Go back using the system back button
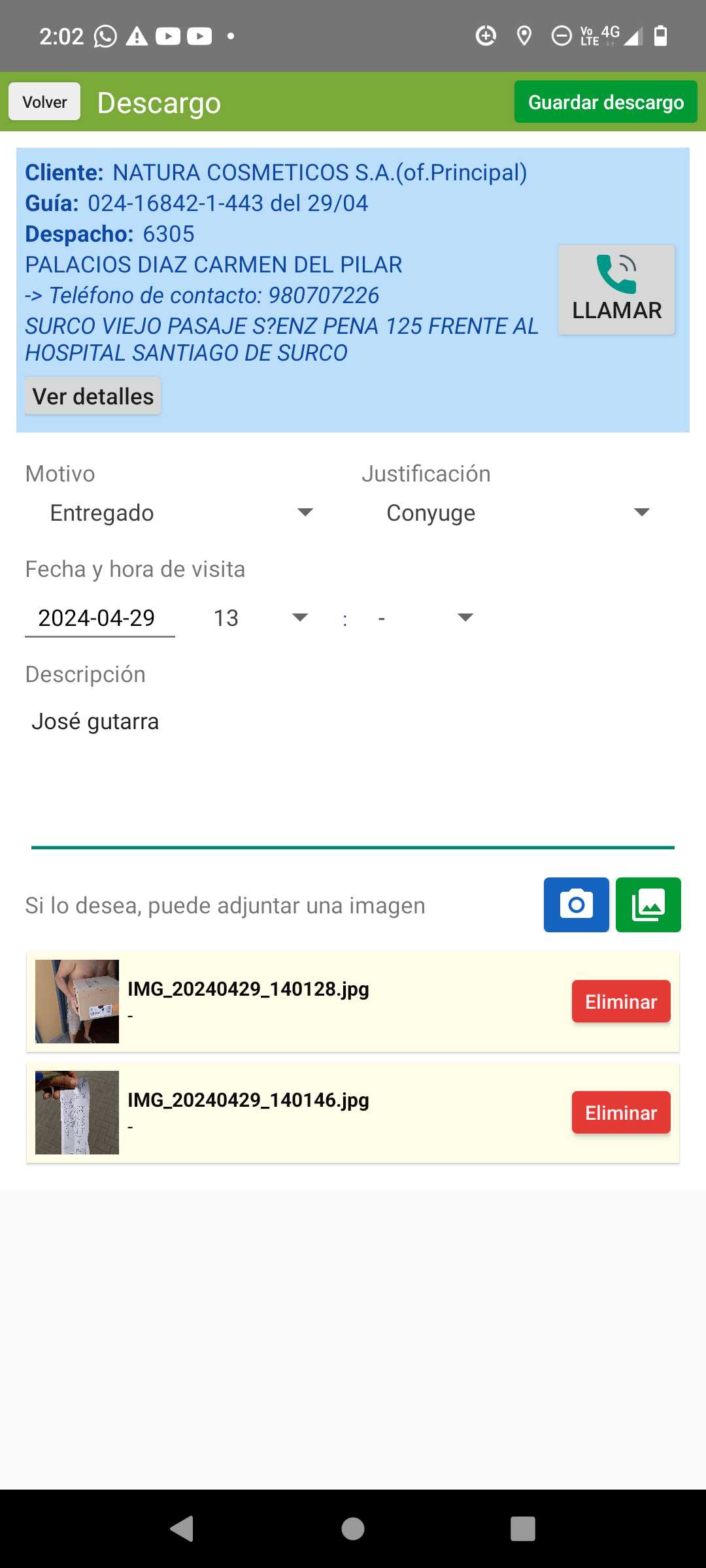This screenshot has width=706, height=1568. click(182, 1529)
